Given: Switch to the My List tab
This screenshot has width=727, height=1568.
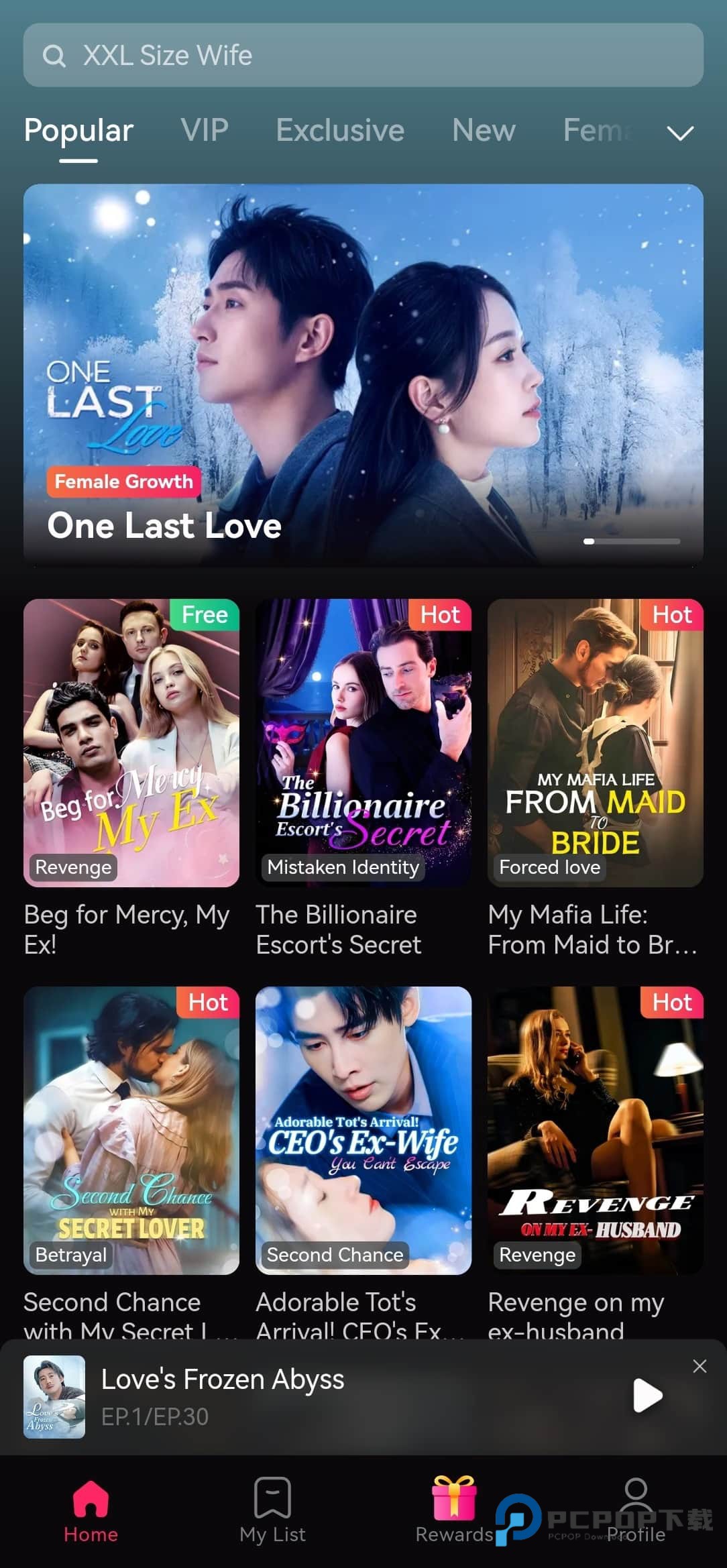Looking at the screenshot, I should point(272,1509).
